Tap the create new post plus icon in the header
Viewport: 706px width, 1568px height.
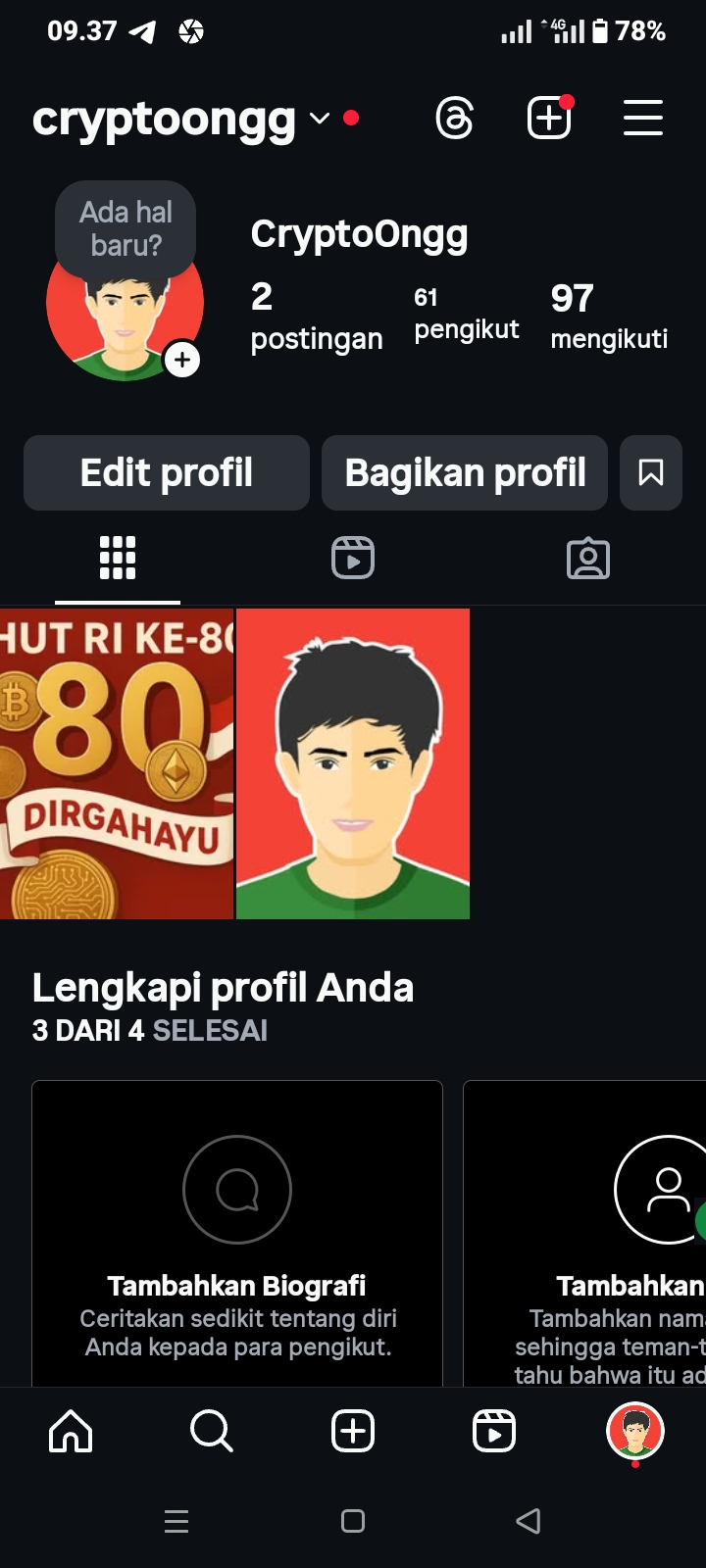[x=549, y=119]
